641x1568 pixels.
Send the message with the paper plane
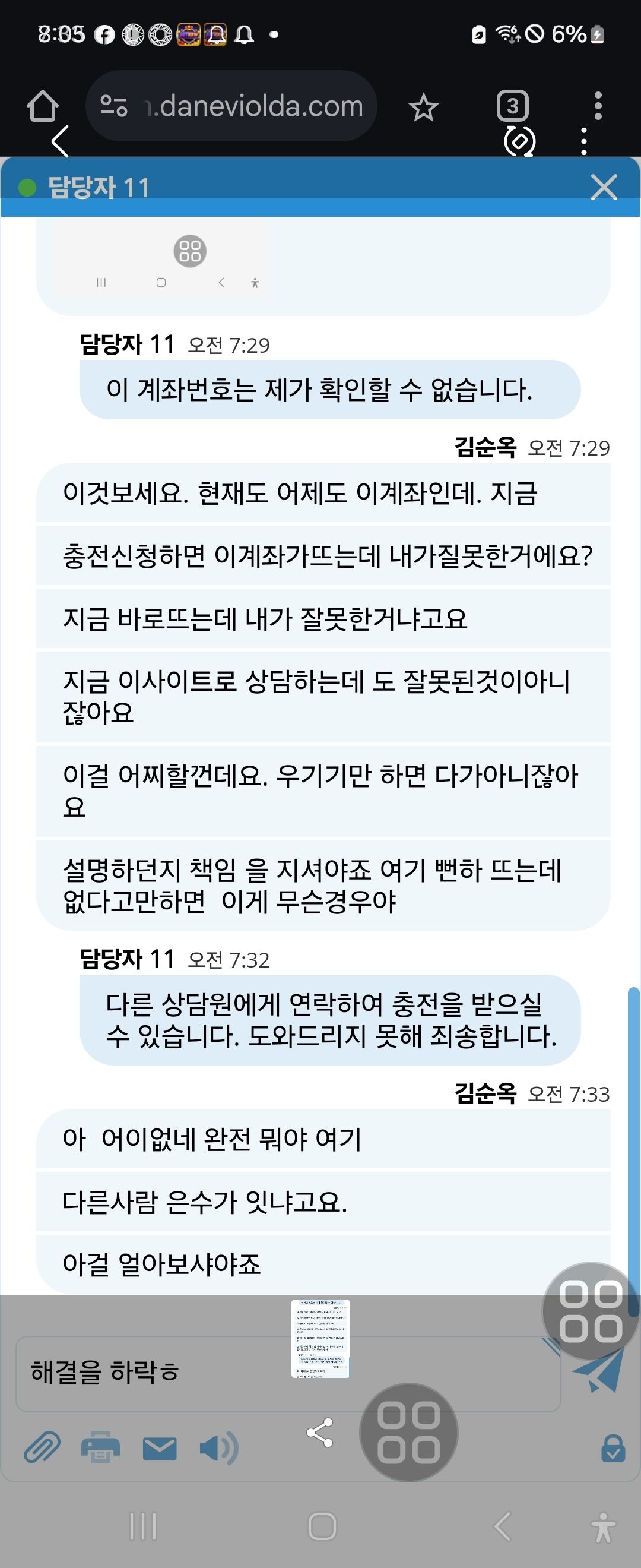(x=599, y=1370)
